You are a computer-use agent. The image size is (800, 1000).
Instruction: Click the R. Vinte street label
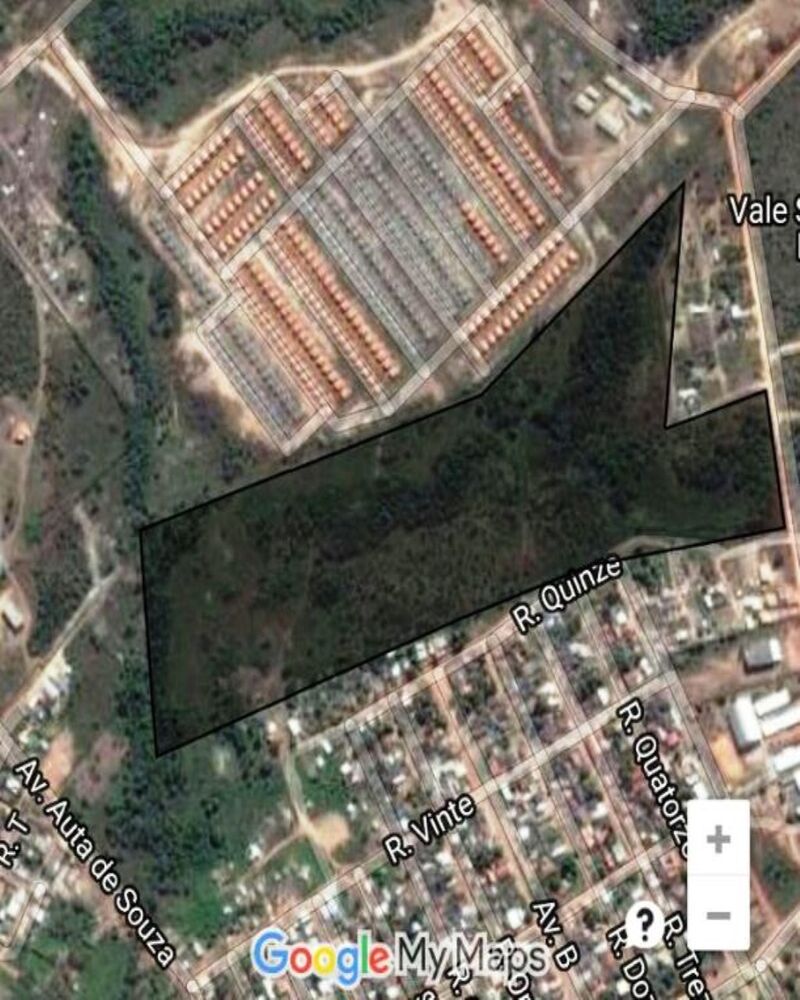428,827
